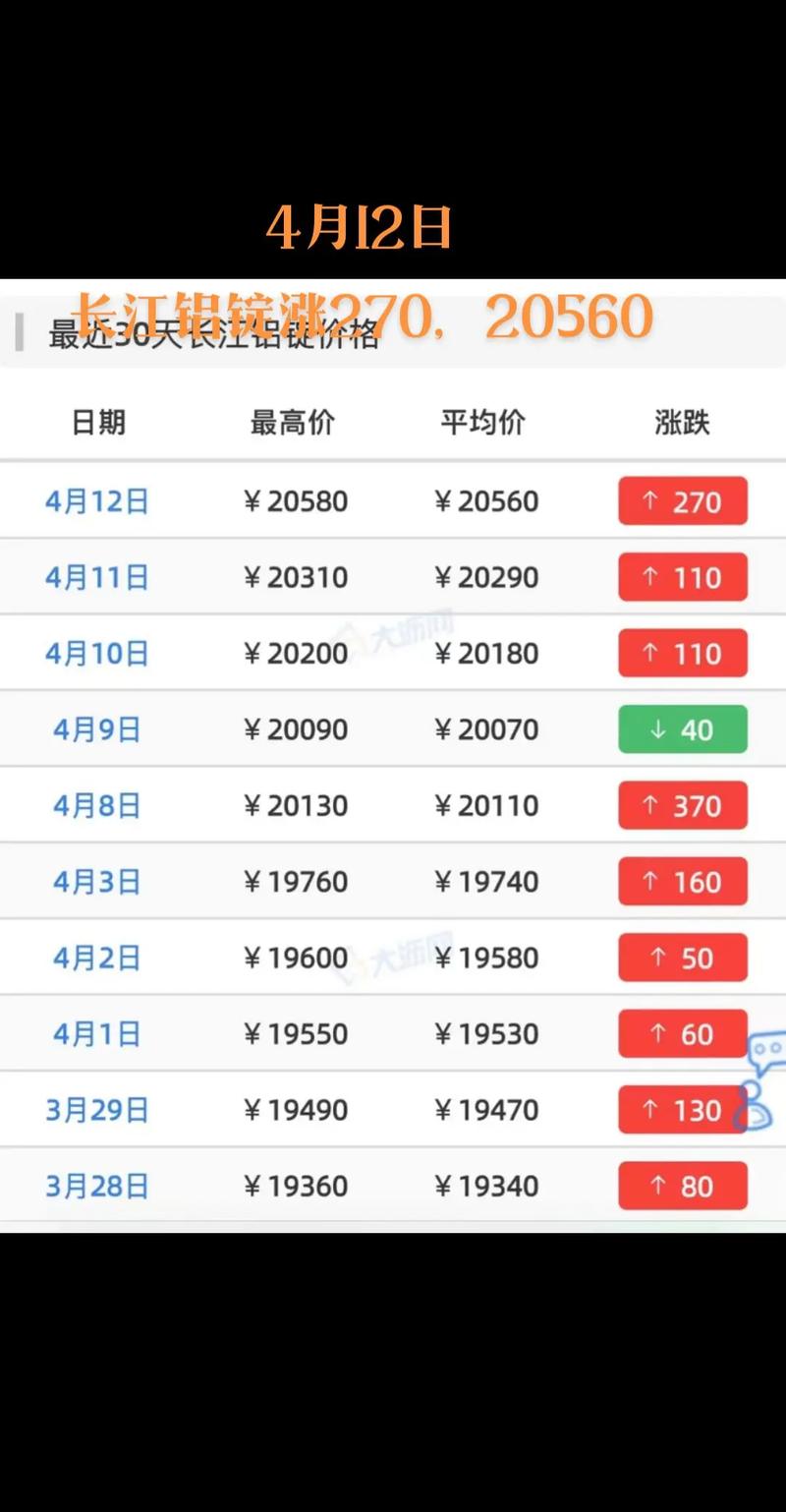Open the 4月9日 date link

pyautogui.click(x=95, y=729)
